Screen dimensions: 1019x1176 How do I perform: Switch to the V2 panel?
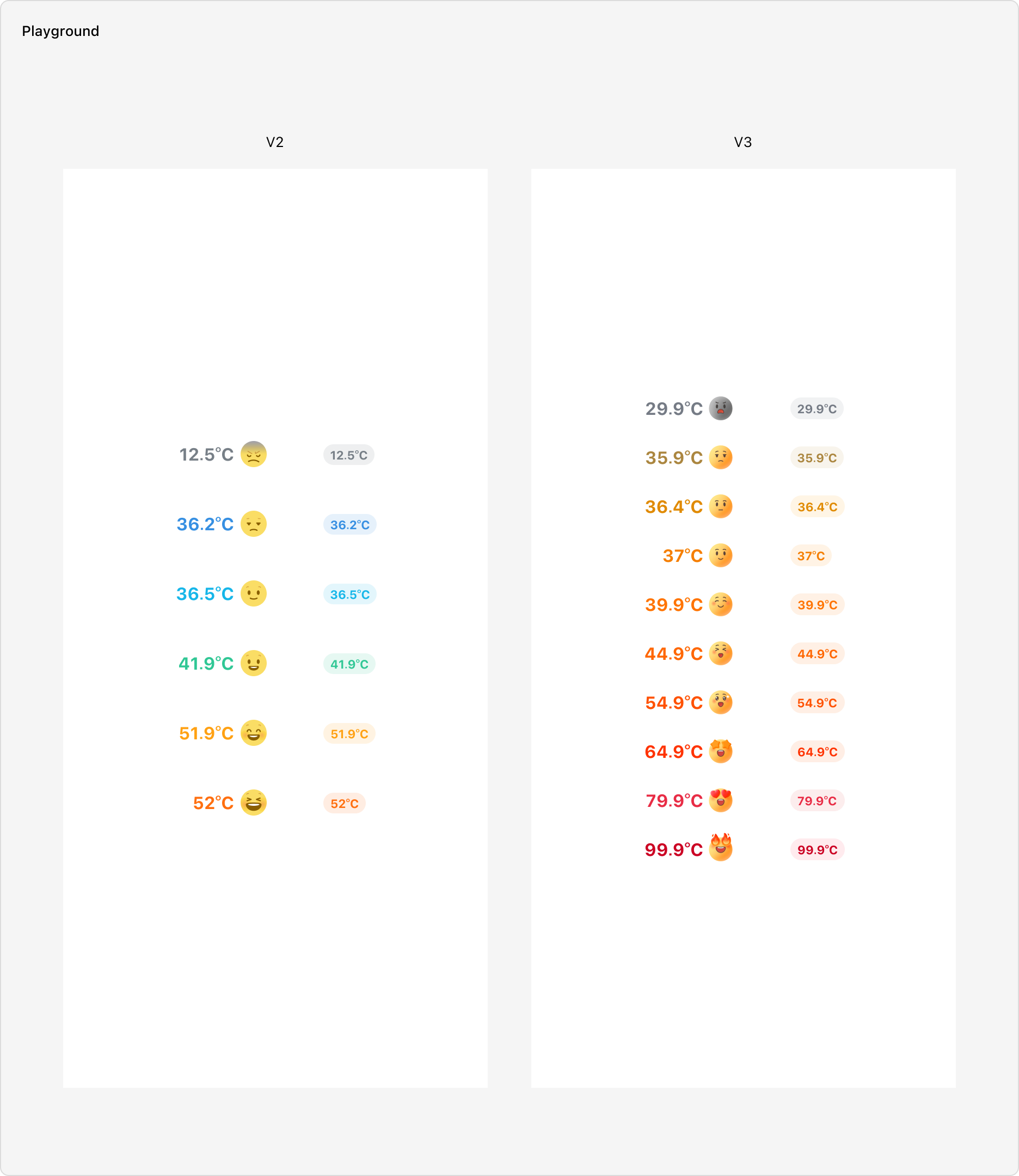click(x=275, y=142)
